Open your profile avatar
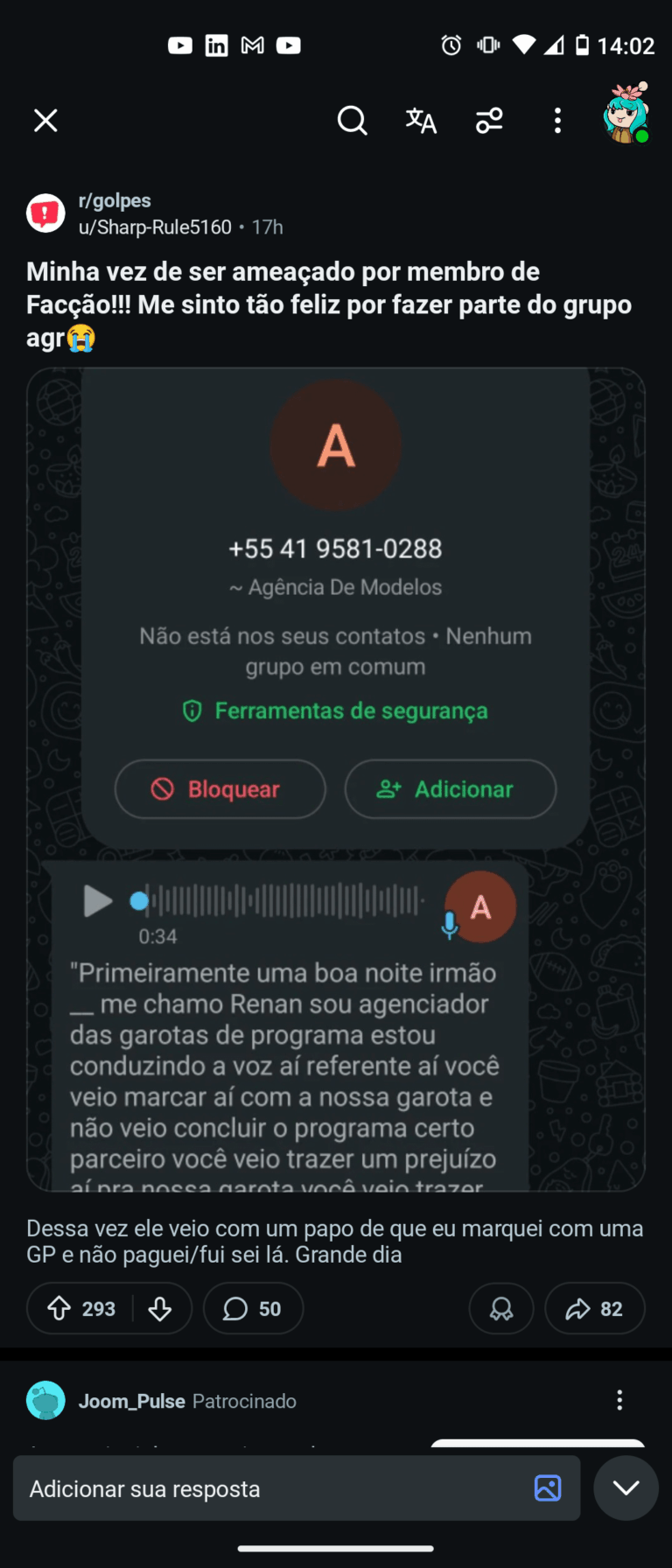Viewport: 672px width, 1568px height. point(626,115)
